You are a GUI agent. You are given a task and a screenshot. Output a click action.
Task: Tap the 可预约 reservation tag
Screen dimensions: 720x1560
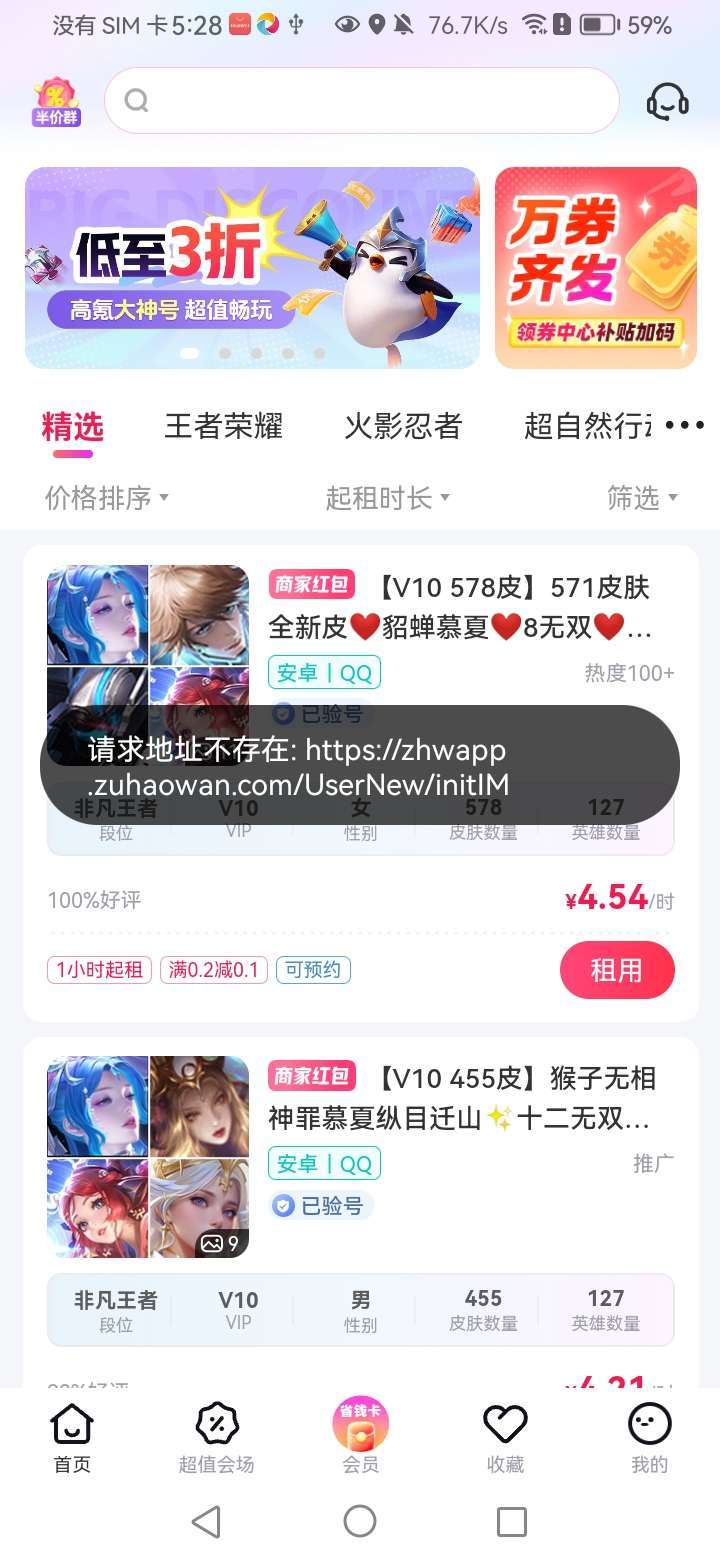[312, 970]
